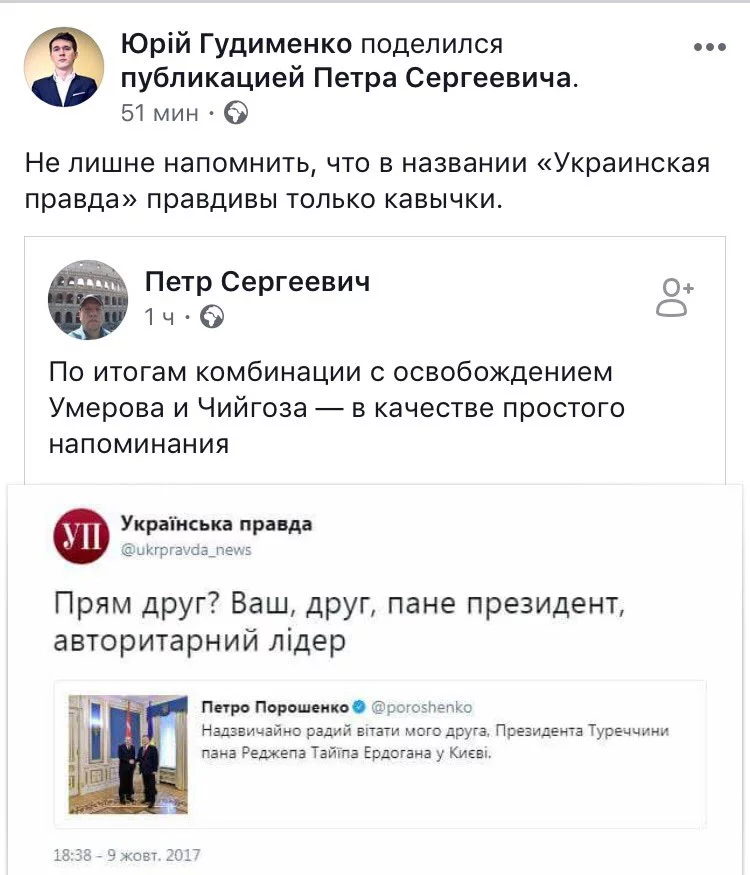Tap Петр Сергеевич's avatar photo
The height and width of the screenshot is (875, 750).
pos(89,301)
